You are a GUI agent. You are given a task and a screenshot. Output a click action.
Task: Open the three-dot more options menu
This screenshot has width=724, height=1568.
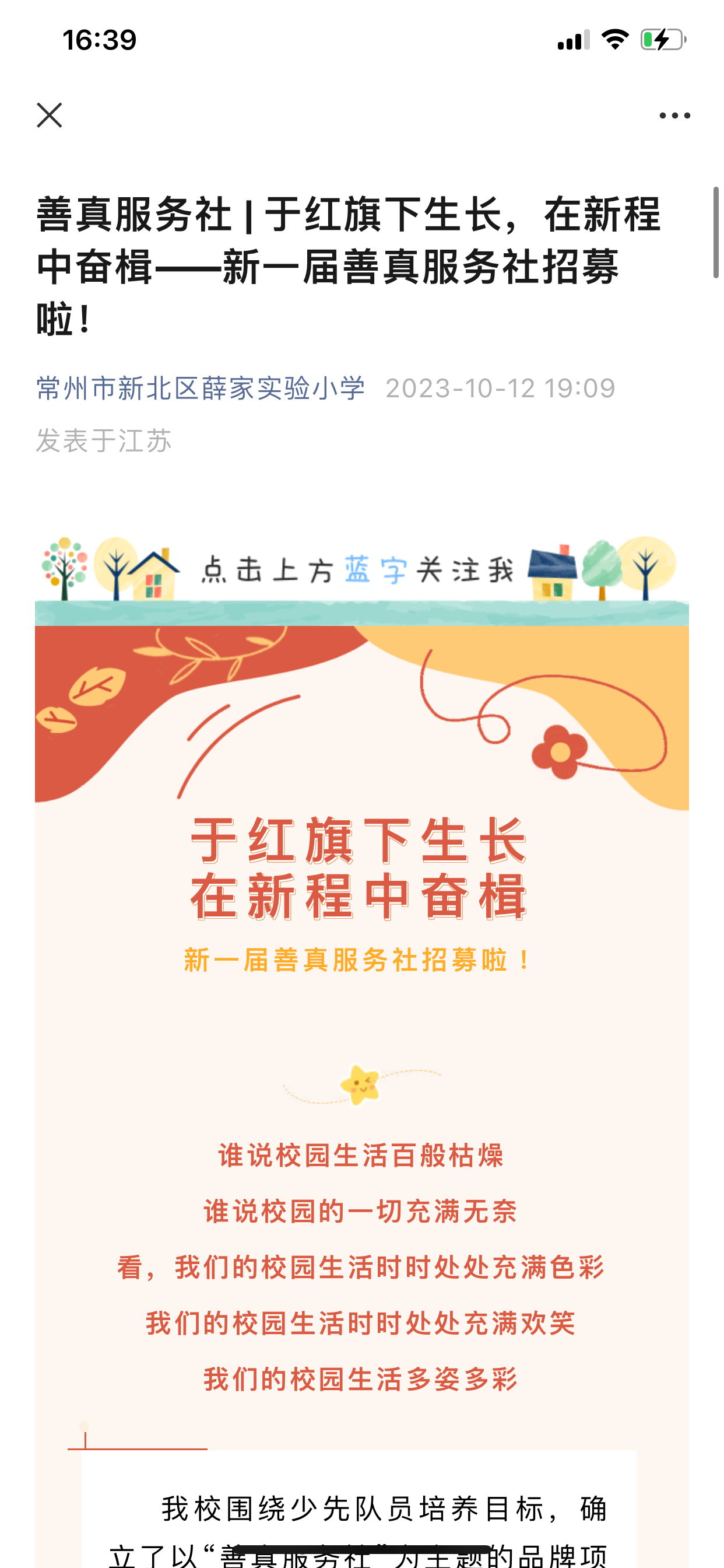click(674, 115)
